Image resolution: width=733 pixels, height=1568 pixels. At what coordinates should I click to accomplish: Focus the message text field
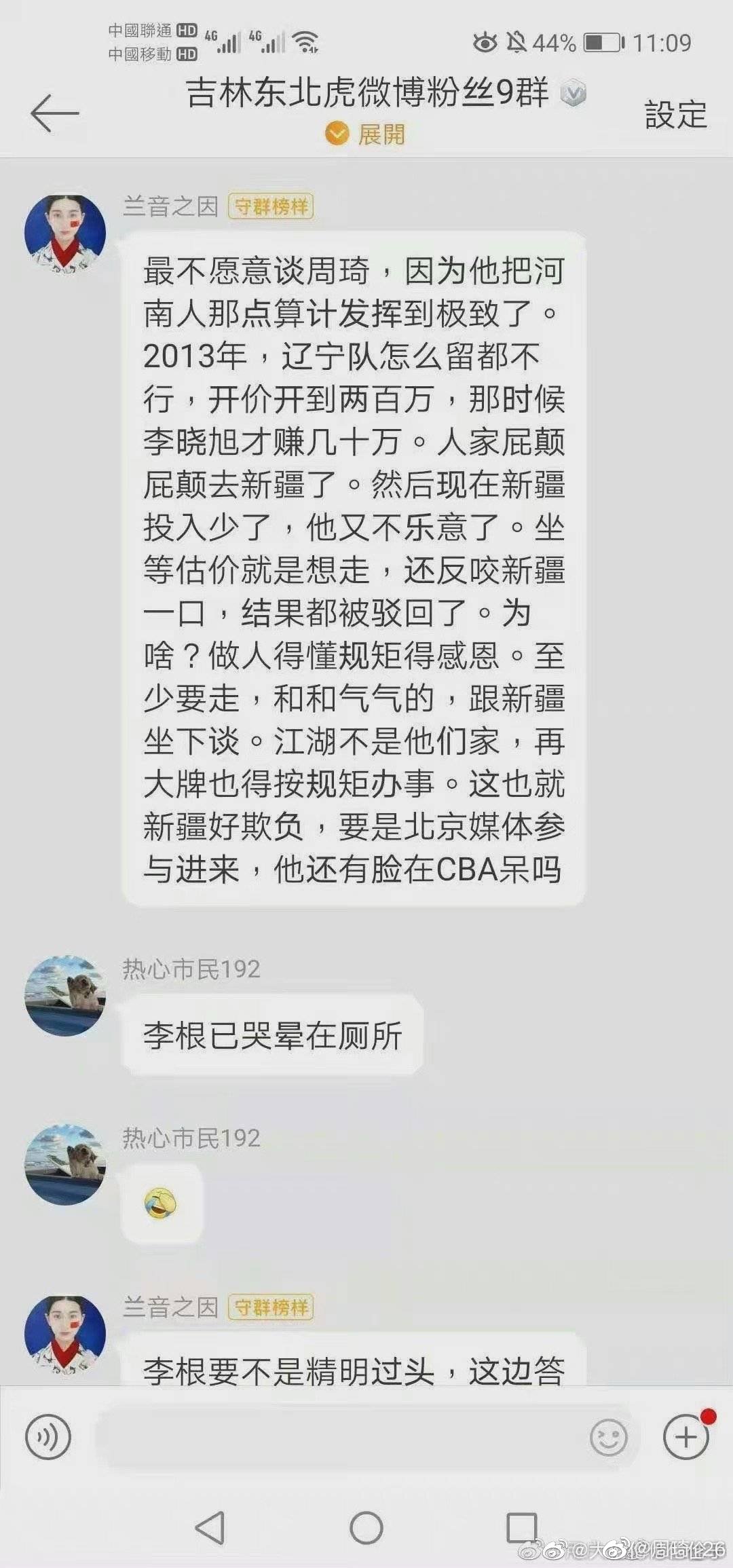click(339, 1436)
